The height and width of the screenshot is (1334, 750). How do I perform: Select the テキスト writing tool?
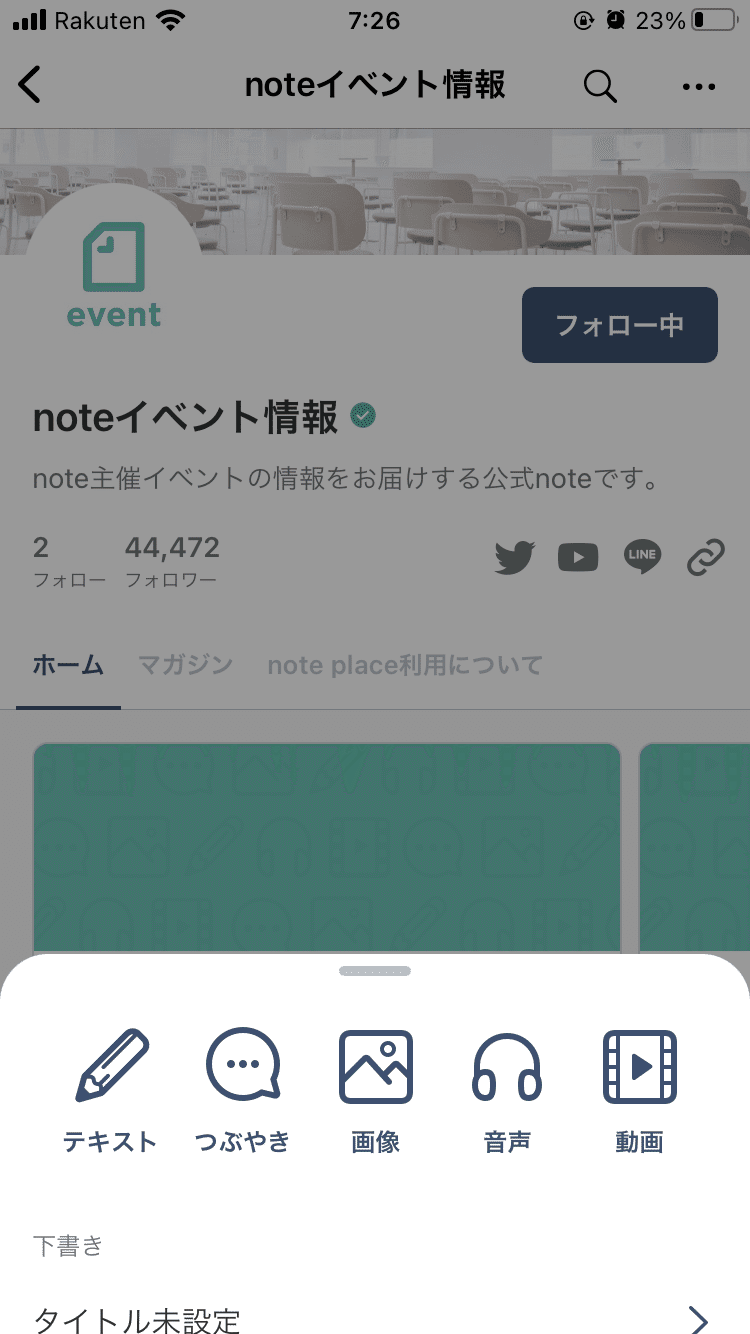click(109, 1090)
